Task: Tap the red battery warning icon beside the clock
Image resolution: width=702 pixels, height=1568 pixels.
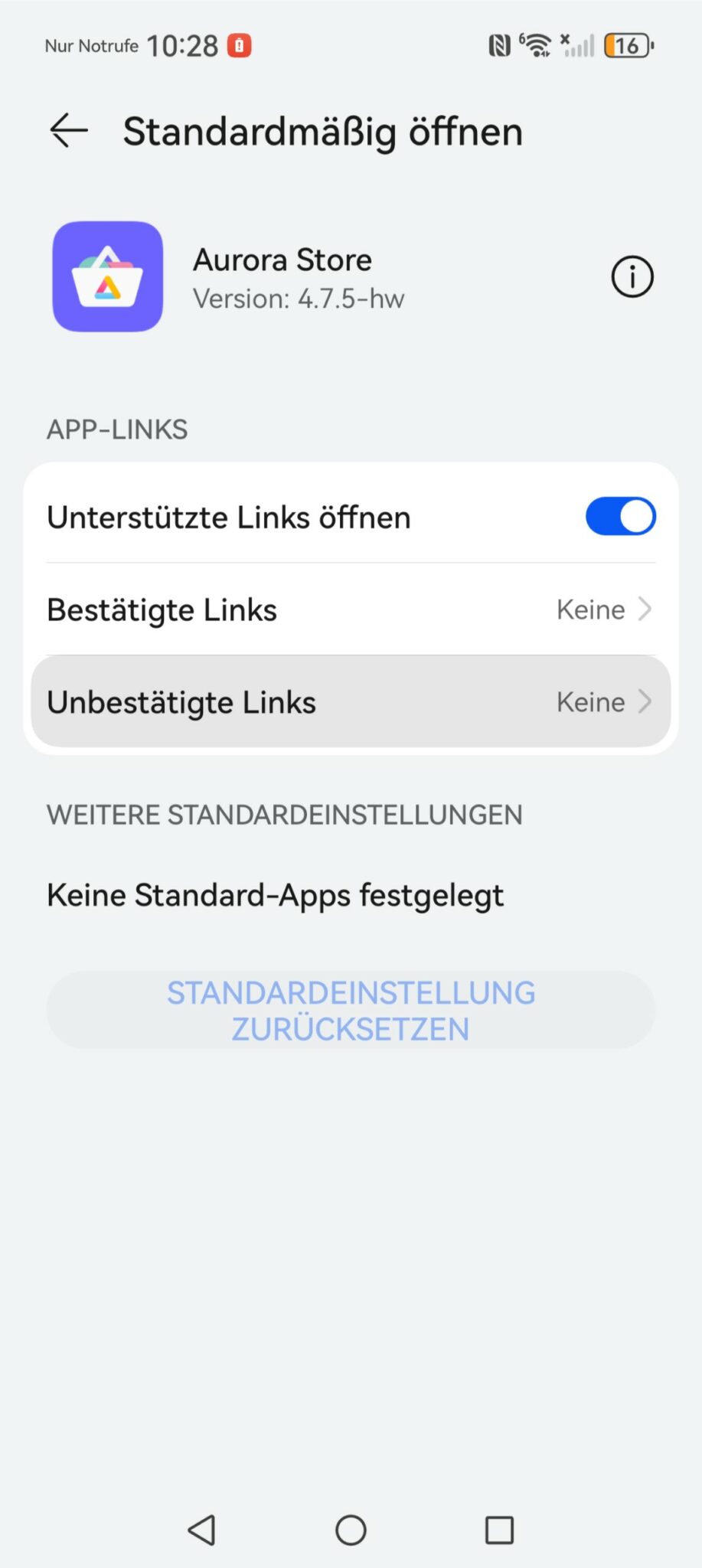Action: [x=242, y=44]
